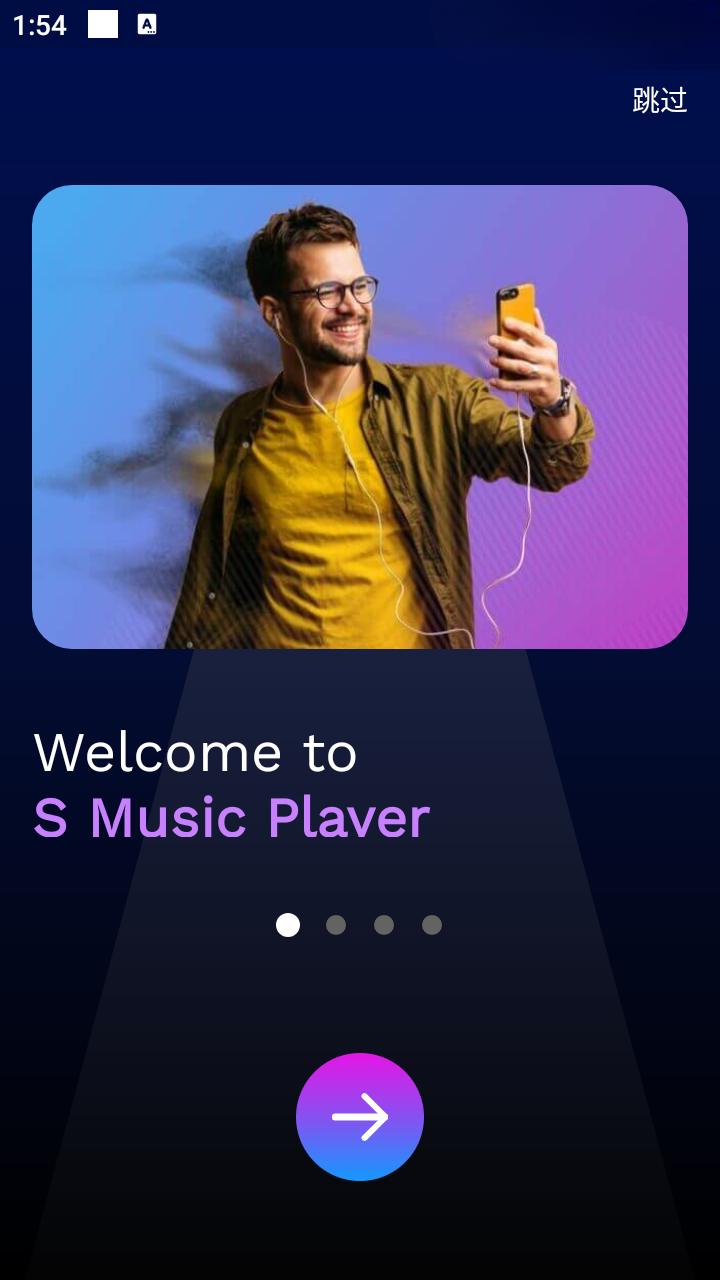The width and height of the screenshot is (720, 1280).
Task: Skip the onboarding via 跳过
Action: pyautogui.click(x=660, y=100)
